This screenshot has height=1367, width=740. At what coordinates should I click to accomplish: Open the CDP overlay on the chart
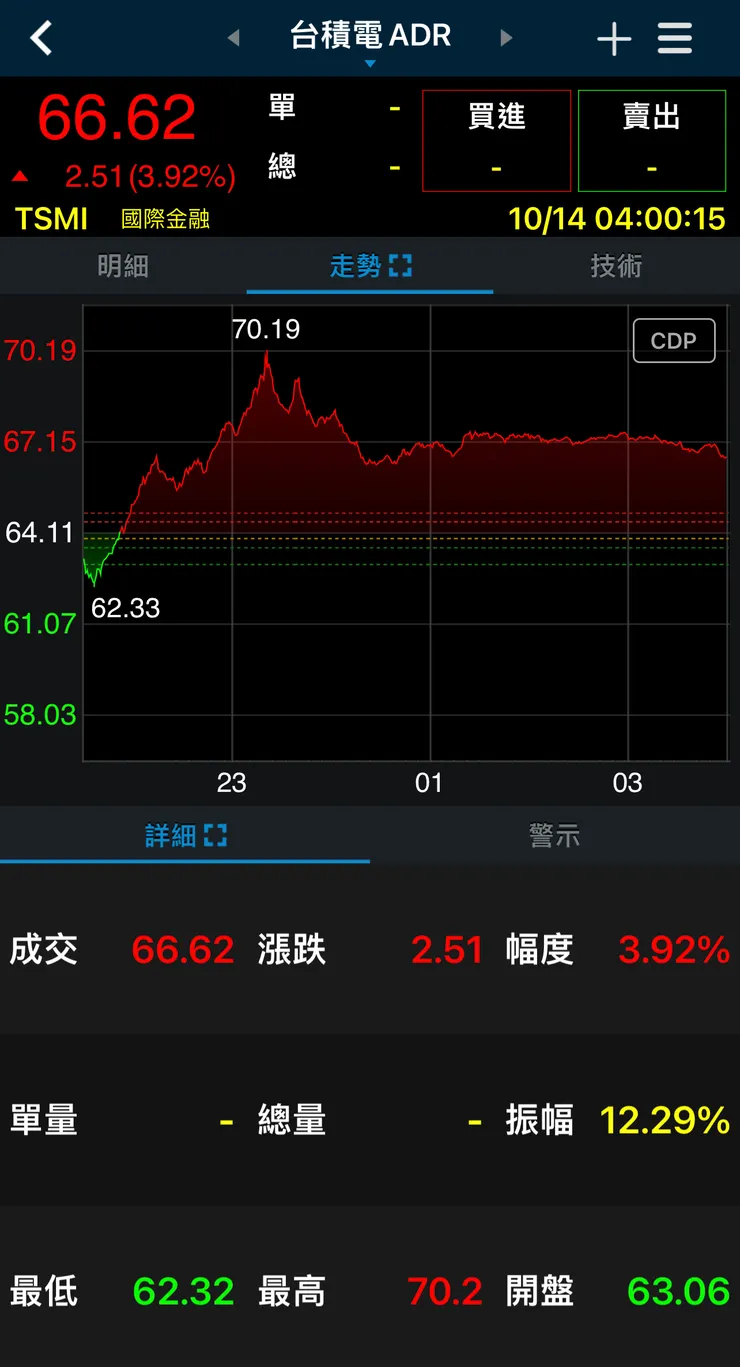(674, 340)
